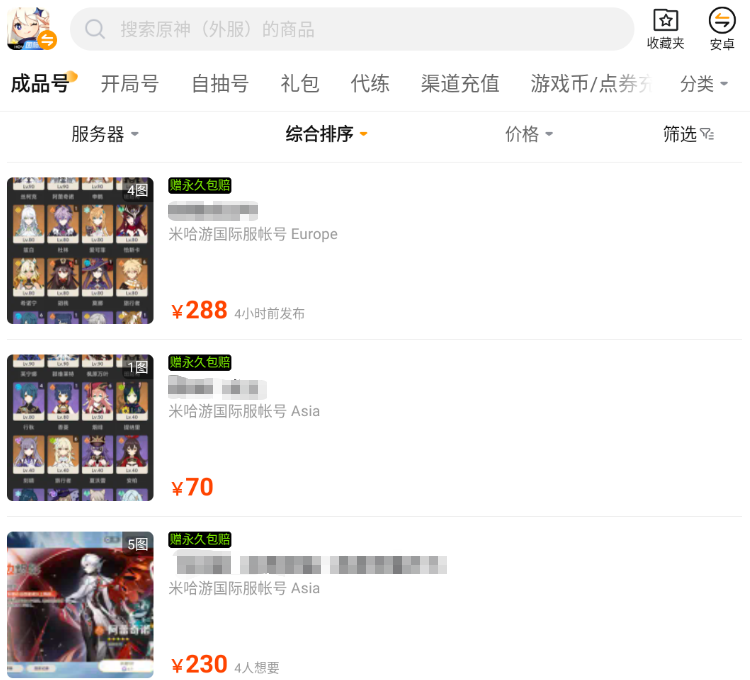Open the 礼包 tab
750x680 pixels.
(x=300, y=84)
